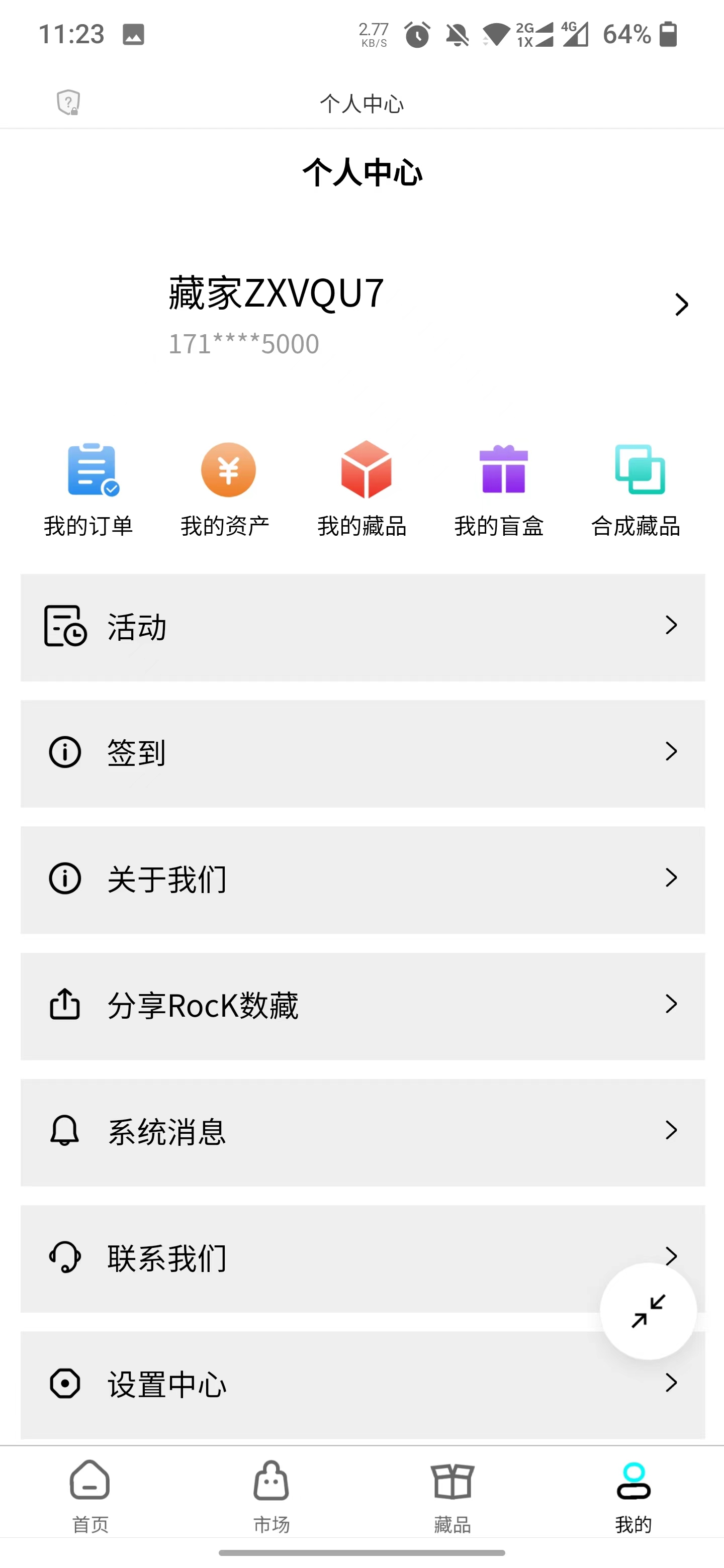Open the 活动 (Activities) row
The image size is (724, 1568).
(363, 627)
